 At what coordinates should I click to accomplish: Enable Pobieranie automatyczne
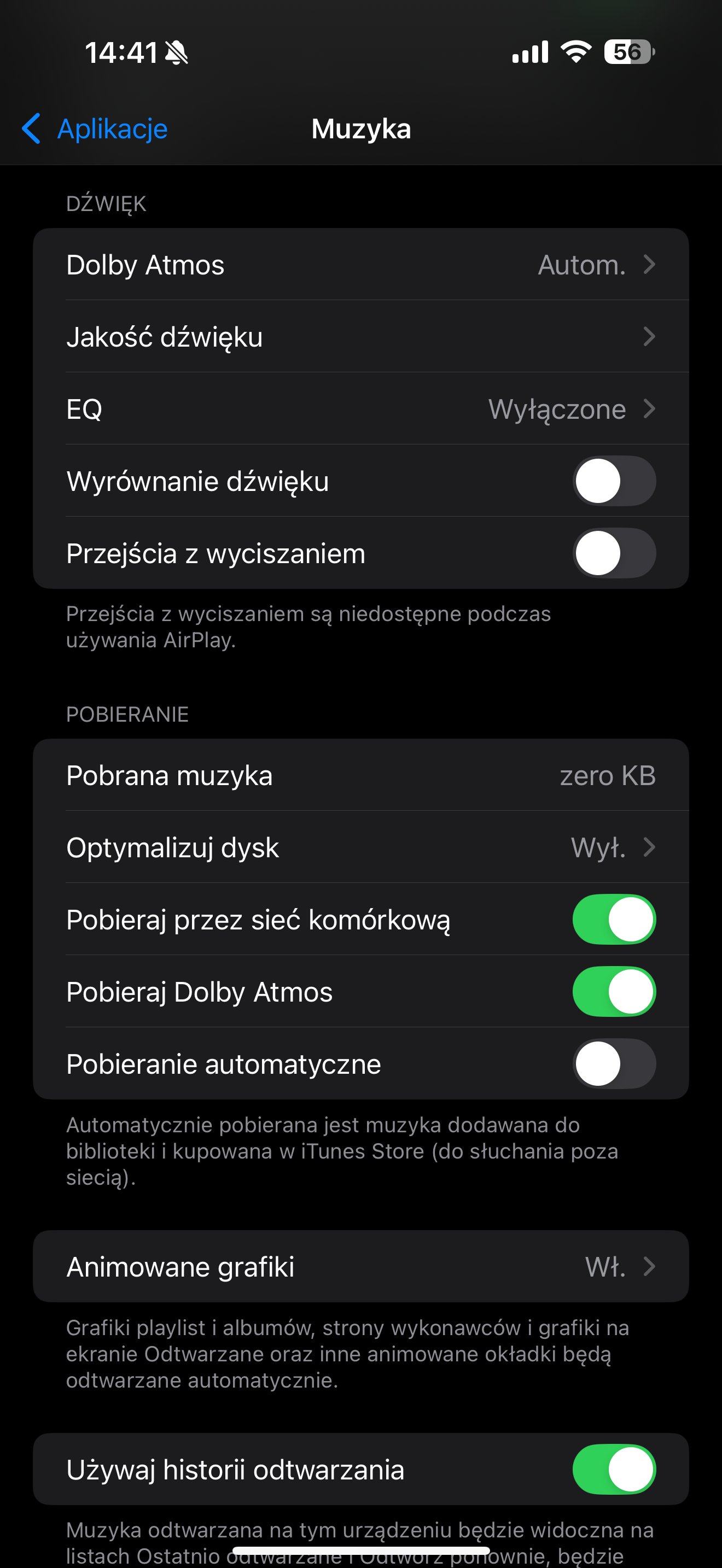(x=614, y=1063)
